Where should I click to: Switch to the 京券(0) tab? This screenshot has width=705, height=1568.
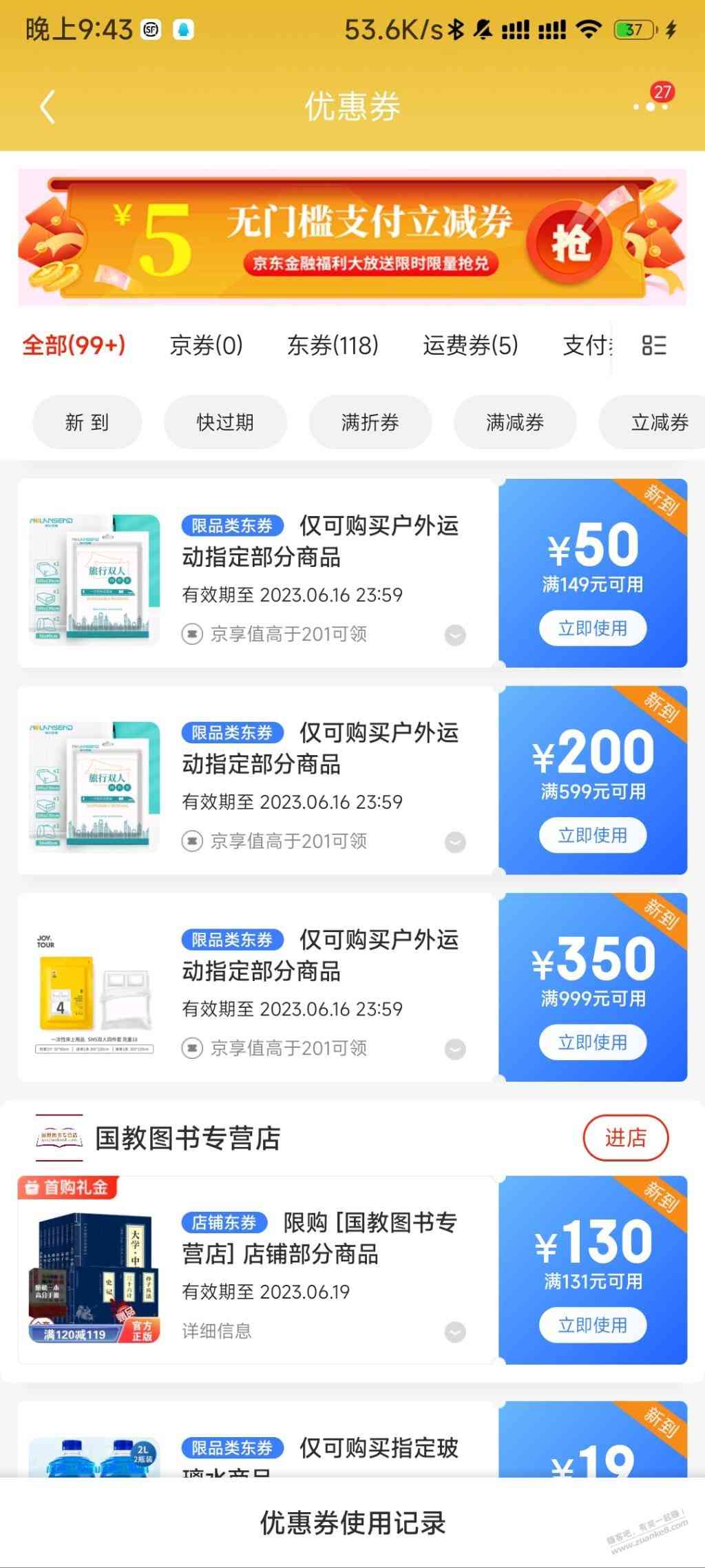(206, 345)
